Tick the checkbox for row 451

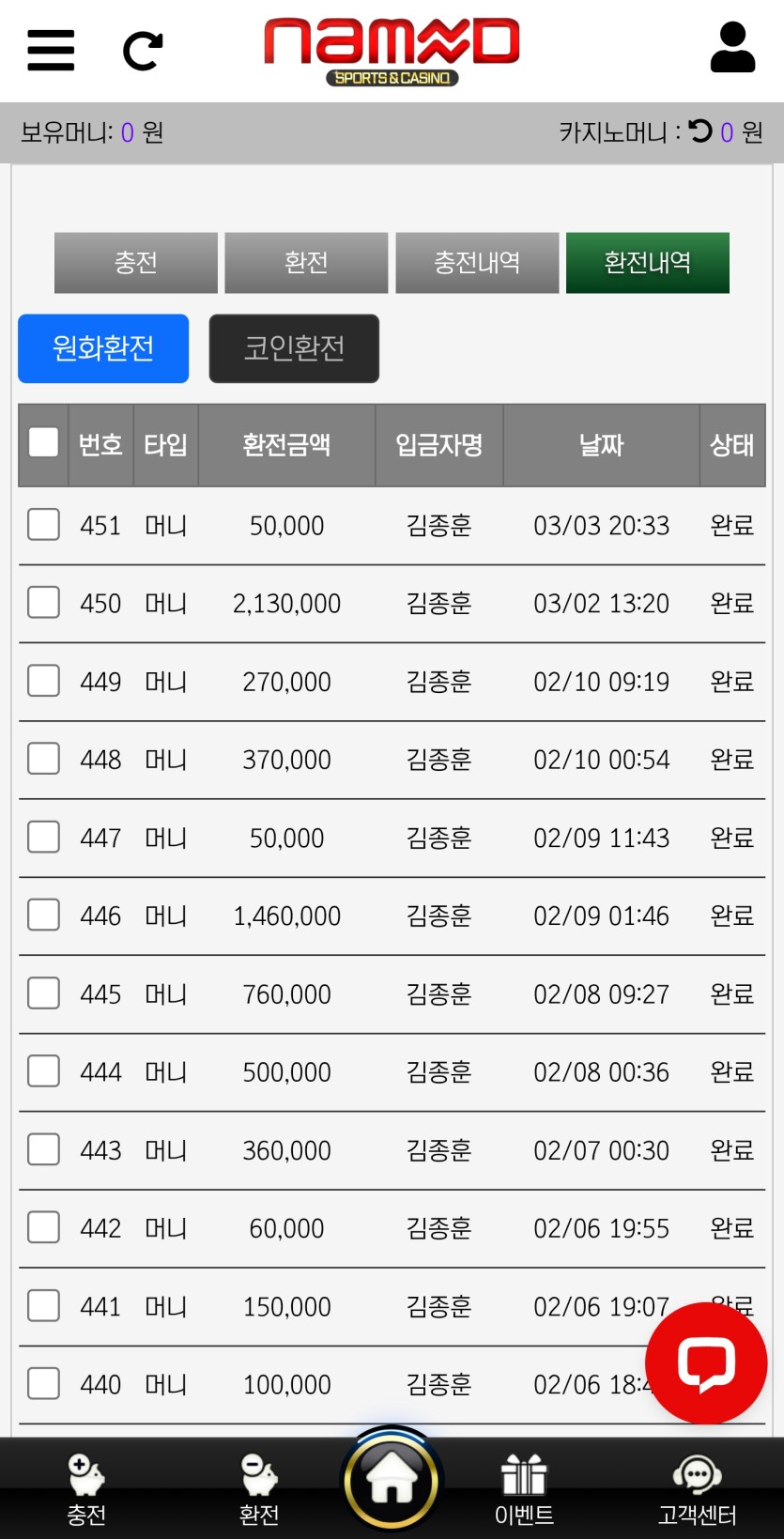[x=43, y=525]
